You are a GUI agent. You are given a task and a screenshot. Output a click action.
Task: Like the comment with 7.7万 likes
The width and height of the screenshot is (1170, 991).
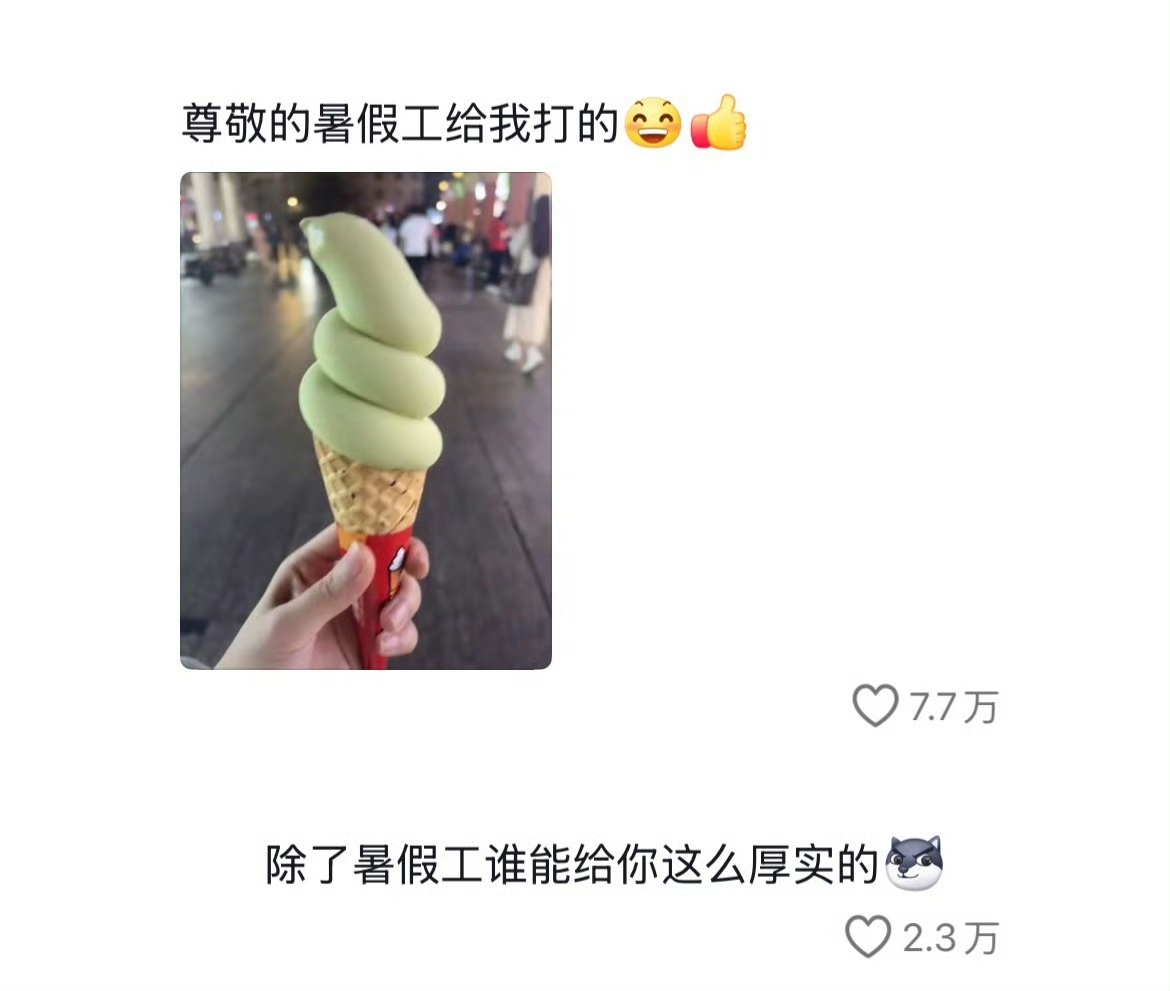(x=875, y=706)
